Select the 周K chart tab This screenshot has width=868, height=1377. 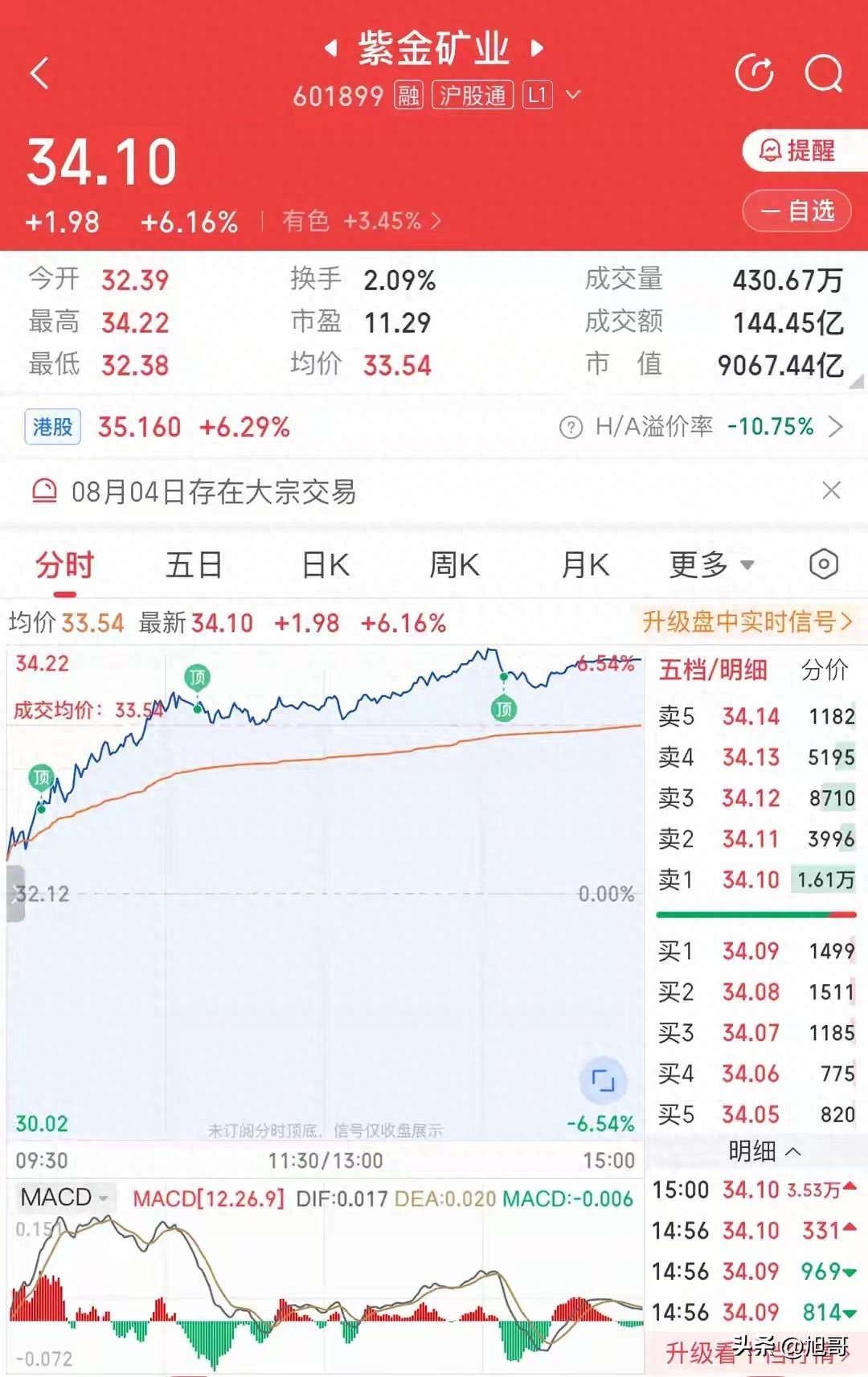pyautogui.click(x=454, y=565)
